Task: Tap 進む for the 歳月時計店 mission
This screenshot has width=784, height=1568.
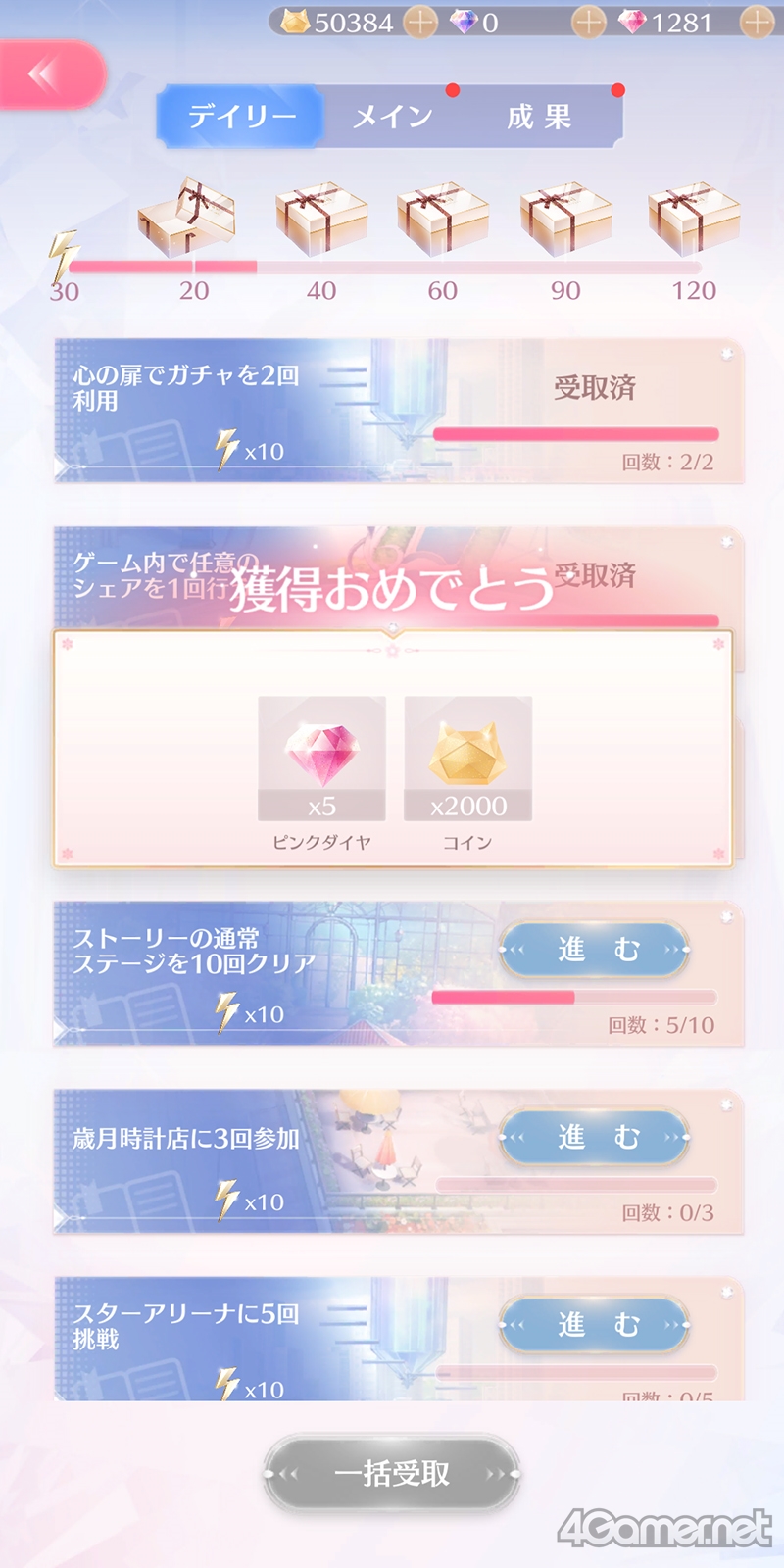Action: point(595,1137)
